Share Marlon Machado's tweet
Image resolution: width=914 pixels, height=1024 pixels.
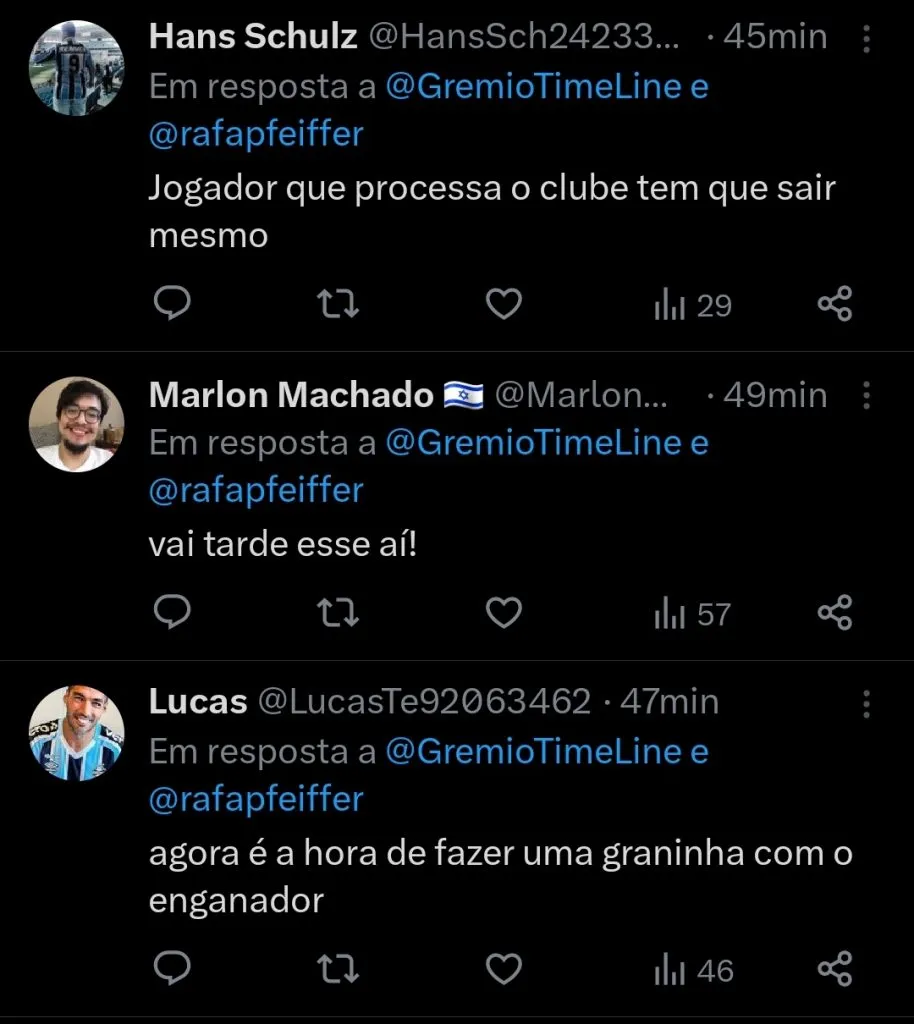pyautogui.click(x=834, y=613)
